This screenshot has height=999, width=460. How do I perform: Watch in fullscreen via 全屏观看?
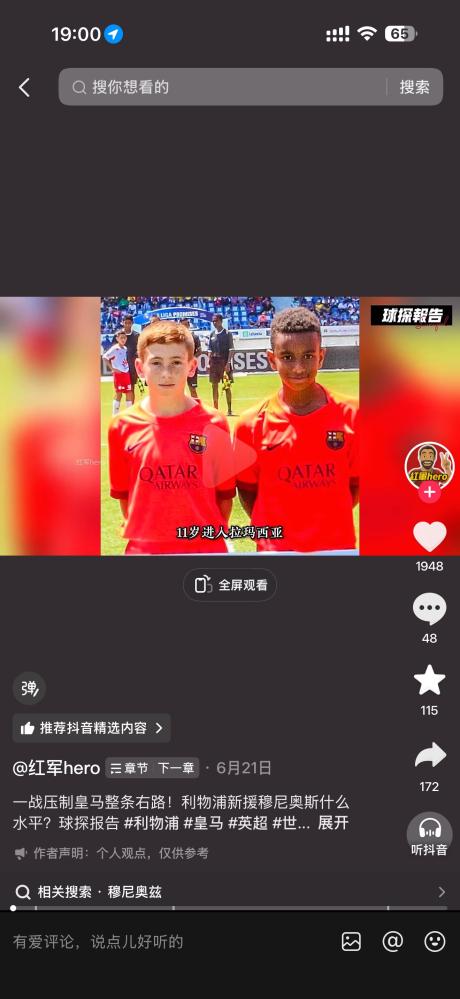[x=230, y=585]
